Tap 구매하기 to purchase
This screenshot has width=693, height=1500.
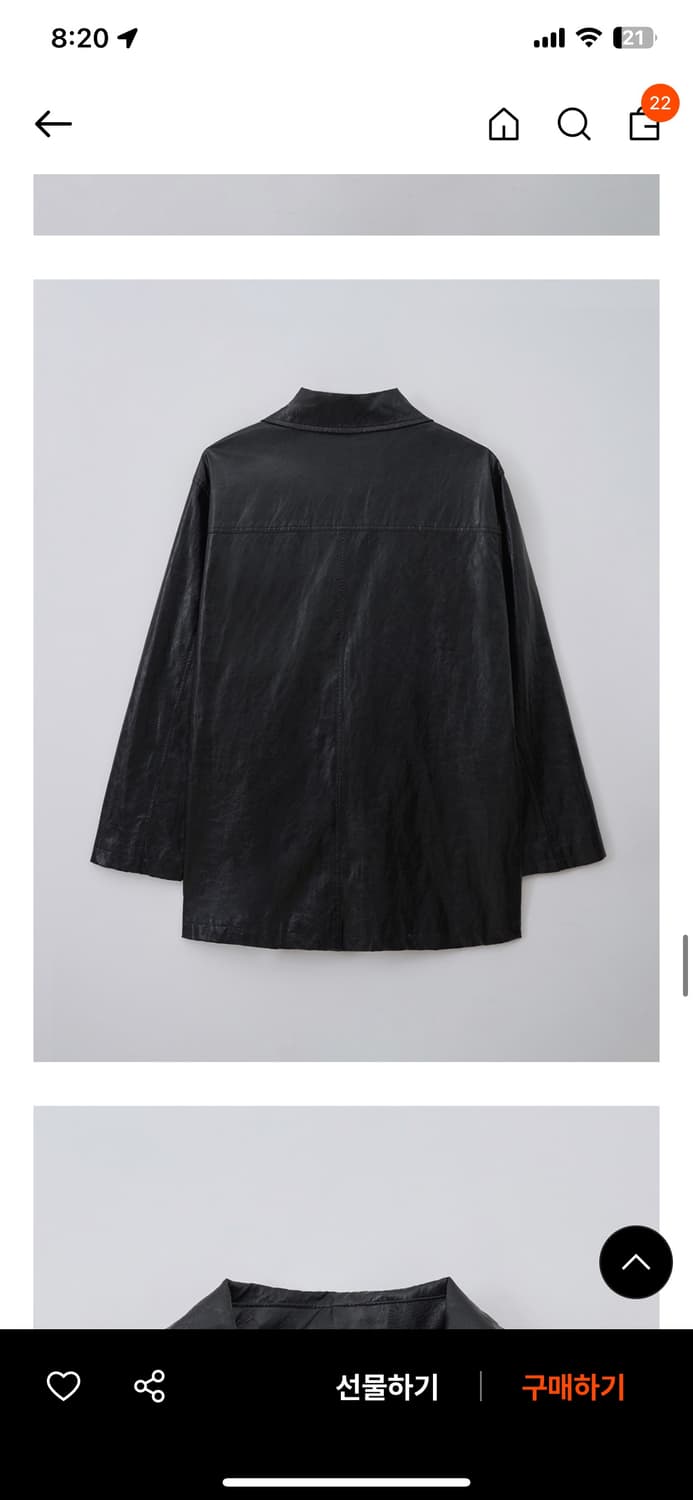tap(573, 1387)
